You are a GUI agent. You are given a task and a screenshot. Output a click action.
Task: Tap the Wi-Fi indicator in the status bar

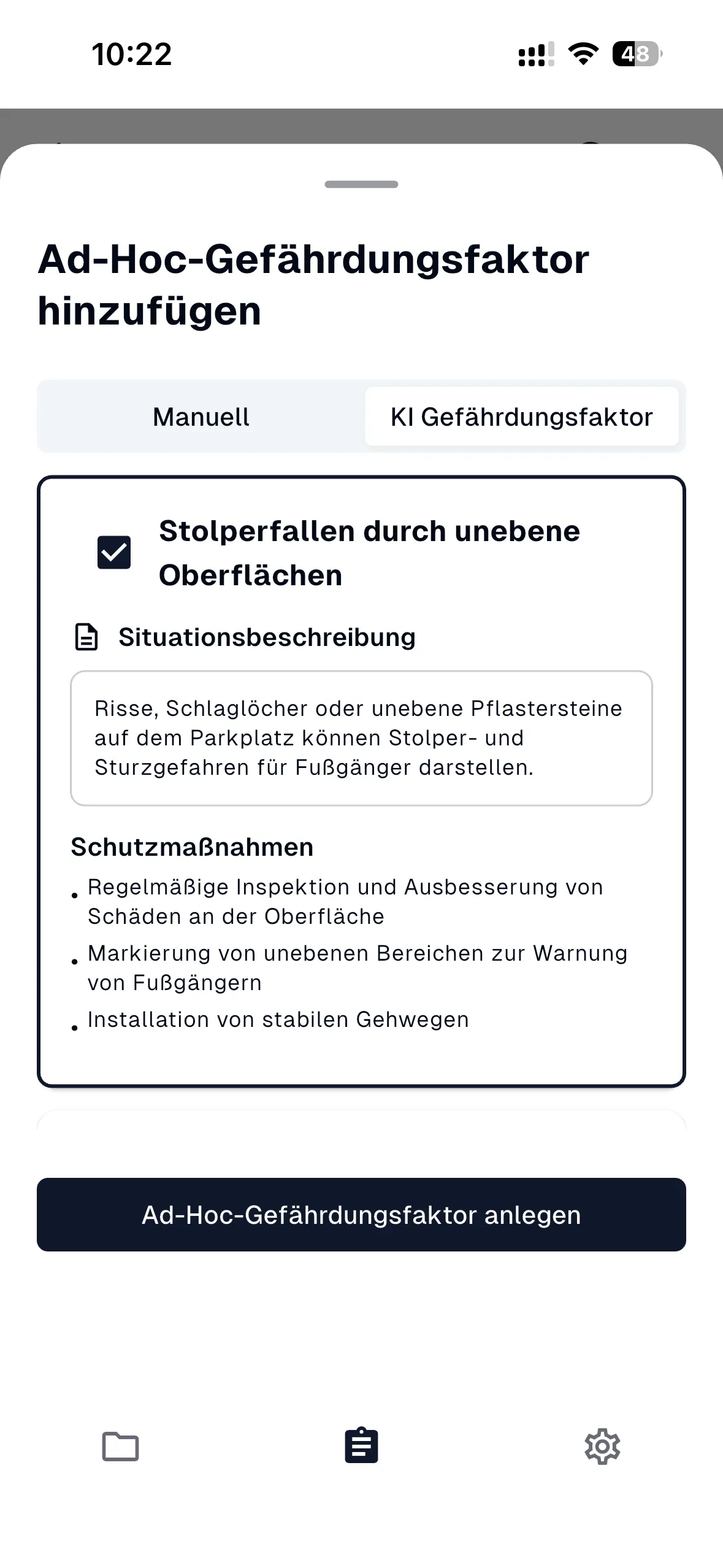point(583,55)
